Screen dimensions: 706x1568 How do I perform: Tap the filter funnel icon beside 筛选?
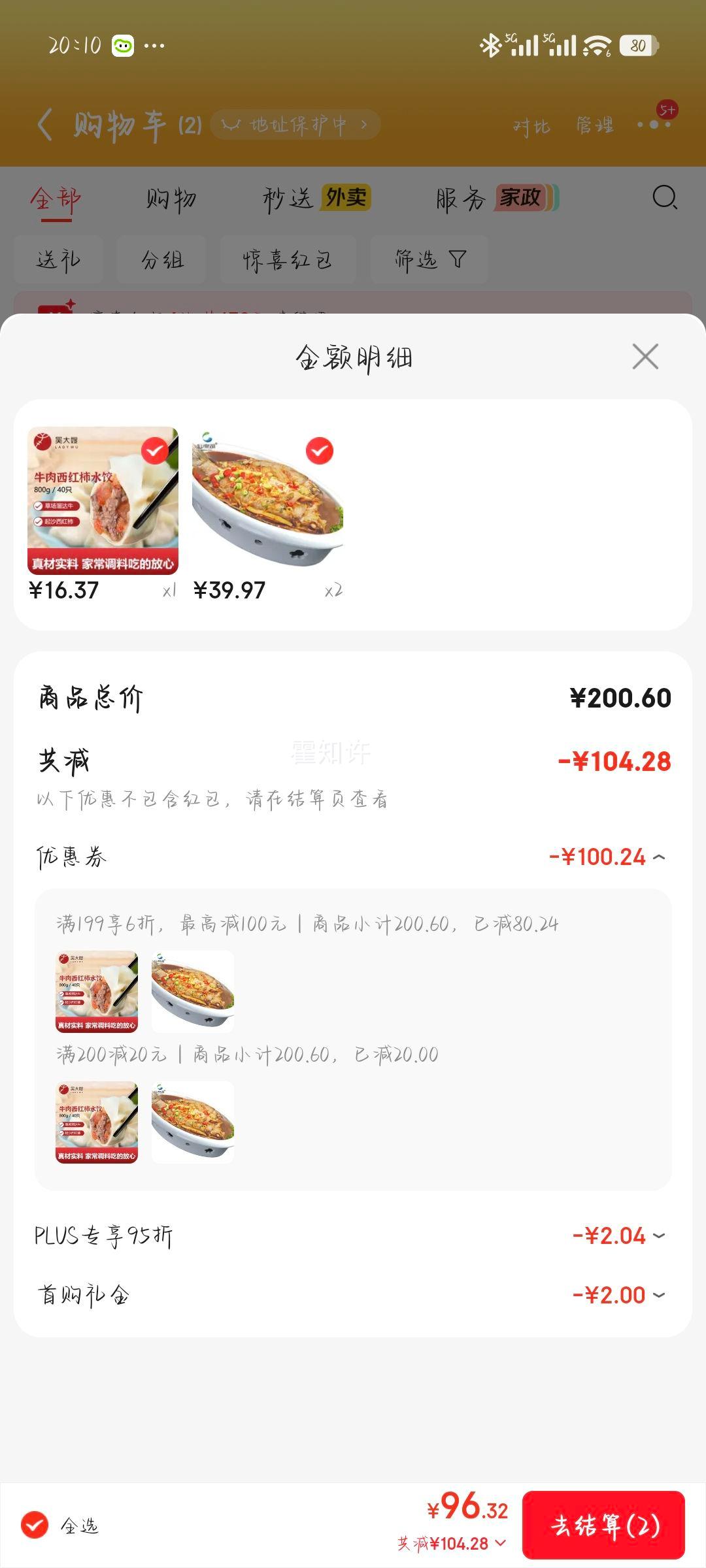456,259
